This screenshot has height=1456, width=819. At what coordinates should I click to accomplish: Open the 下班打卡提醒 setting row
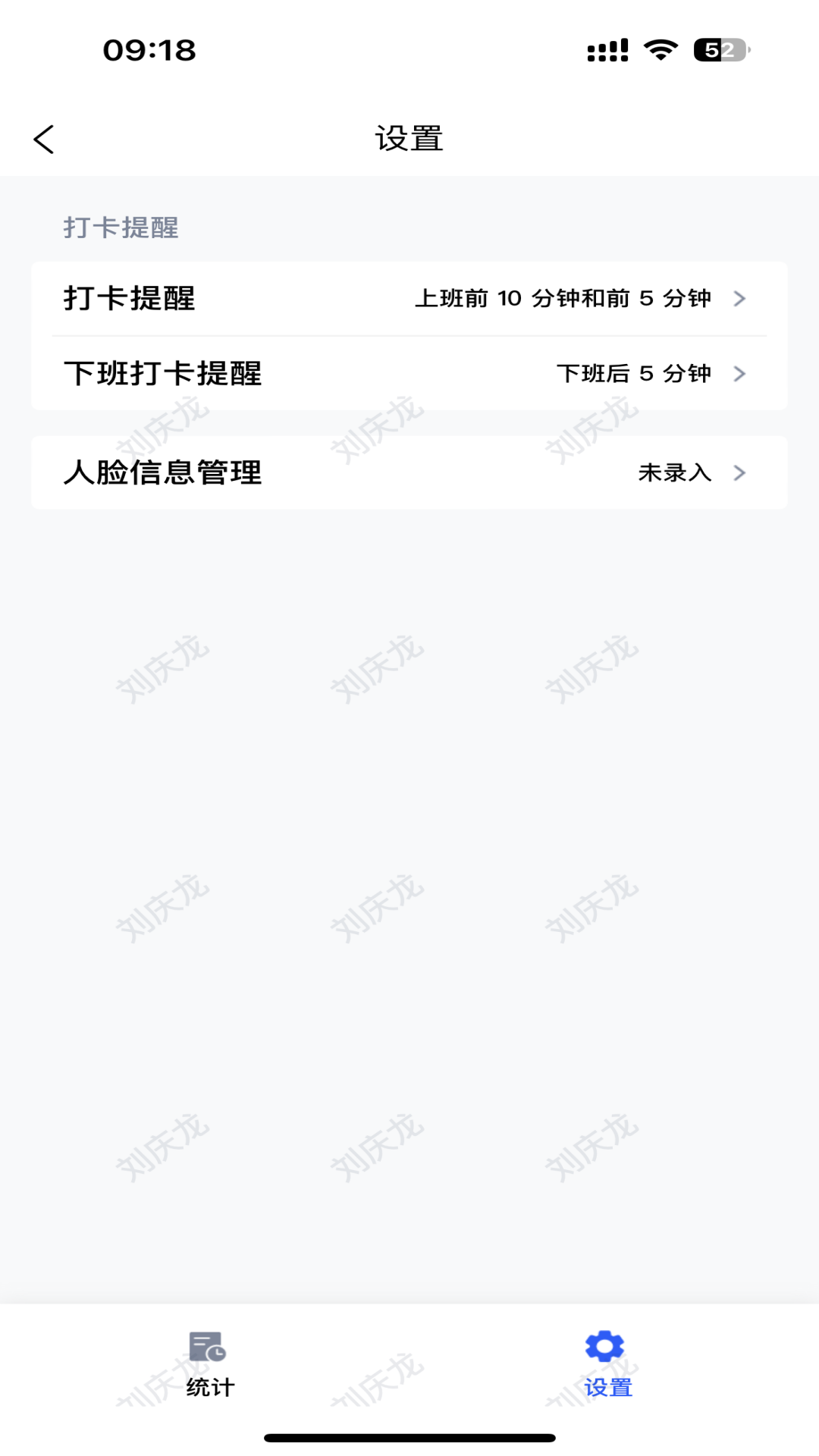pos(409,374)
